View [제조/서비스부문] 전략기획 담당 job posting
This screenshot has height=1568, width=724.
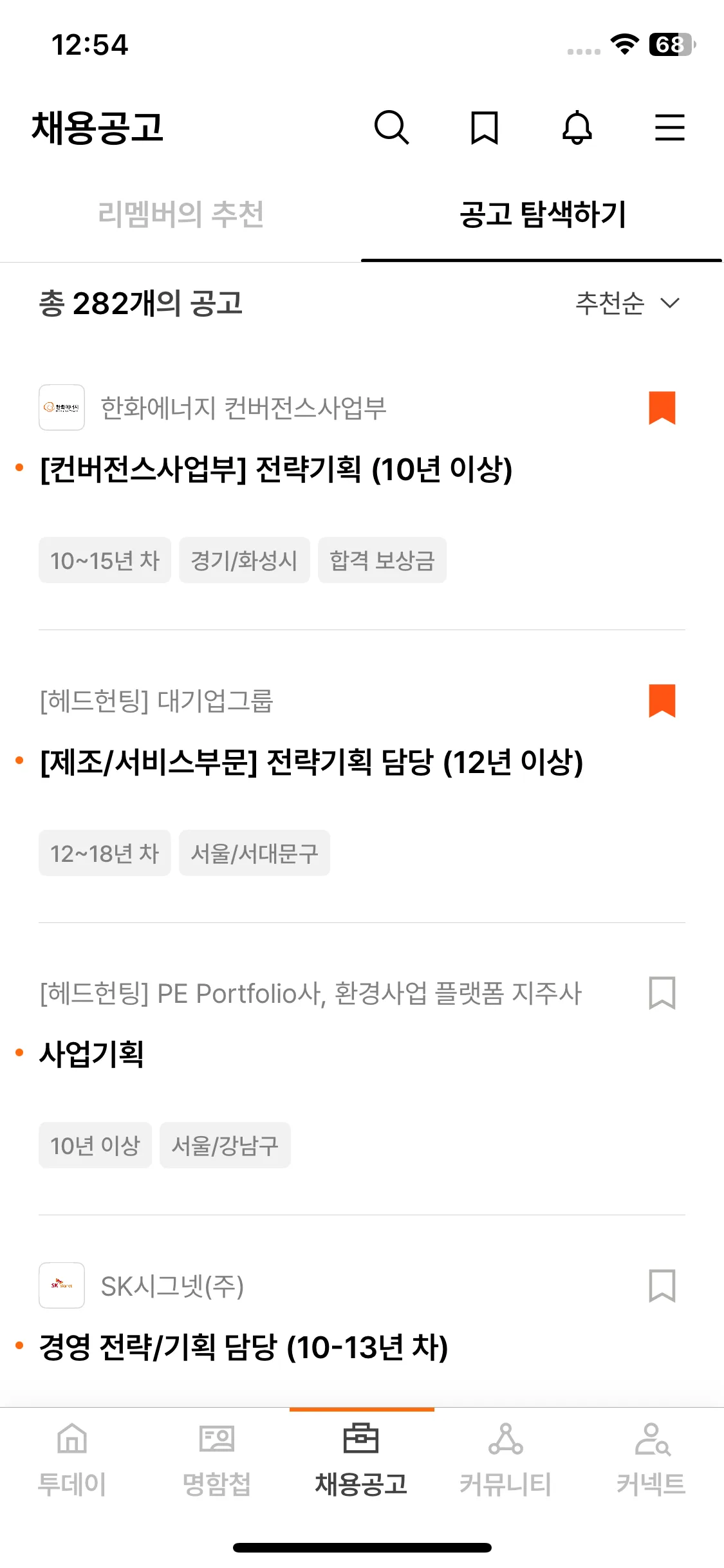311,762
